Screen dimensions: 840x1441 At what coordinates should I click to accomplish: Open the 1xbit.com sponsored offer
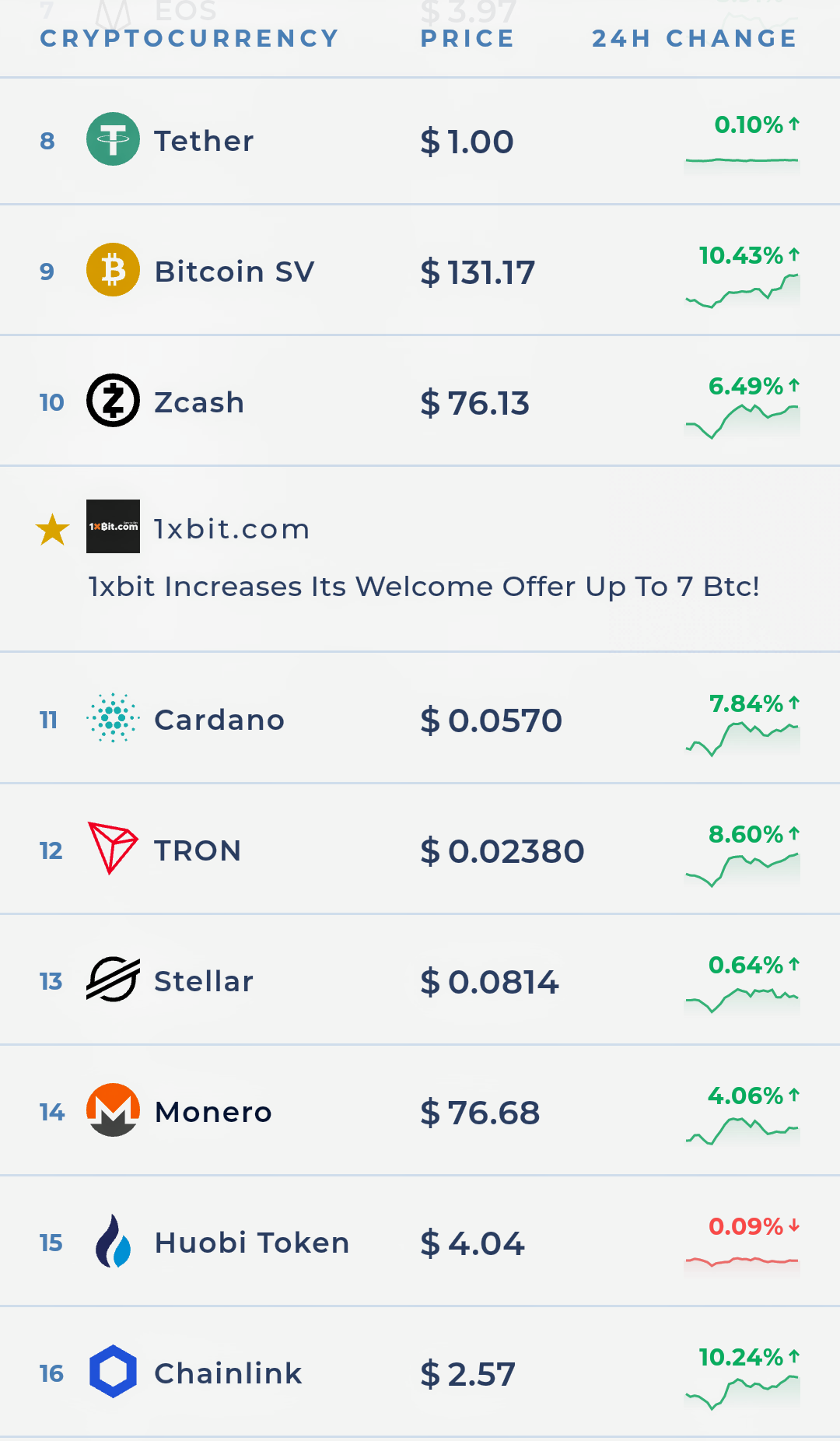coord(420,559)
